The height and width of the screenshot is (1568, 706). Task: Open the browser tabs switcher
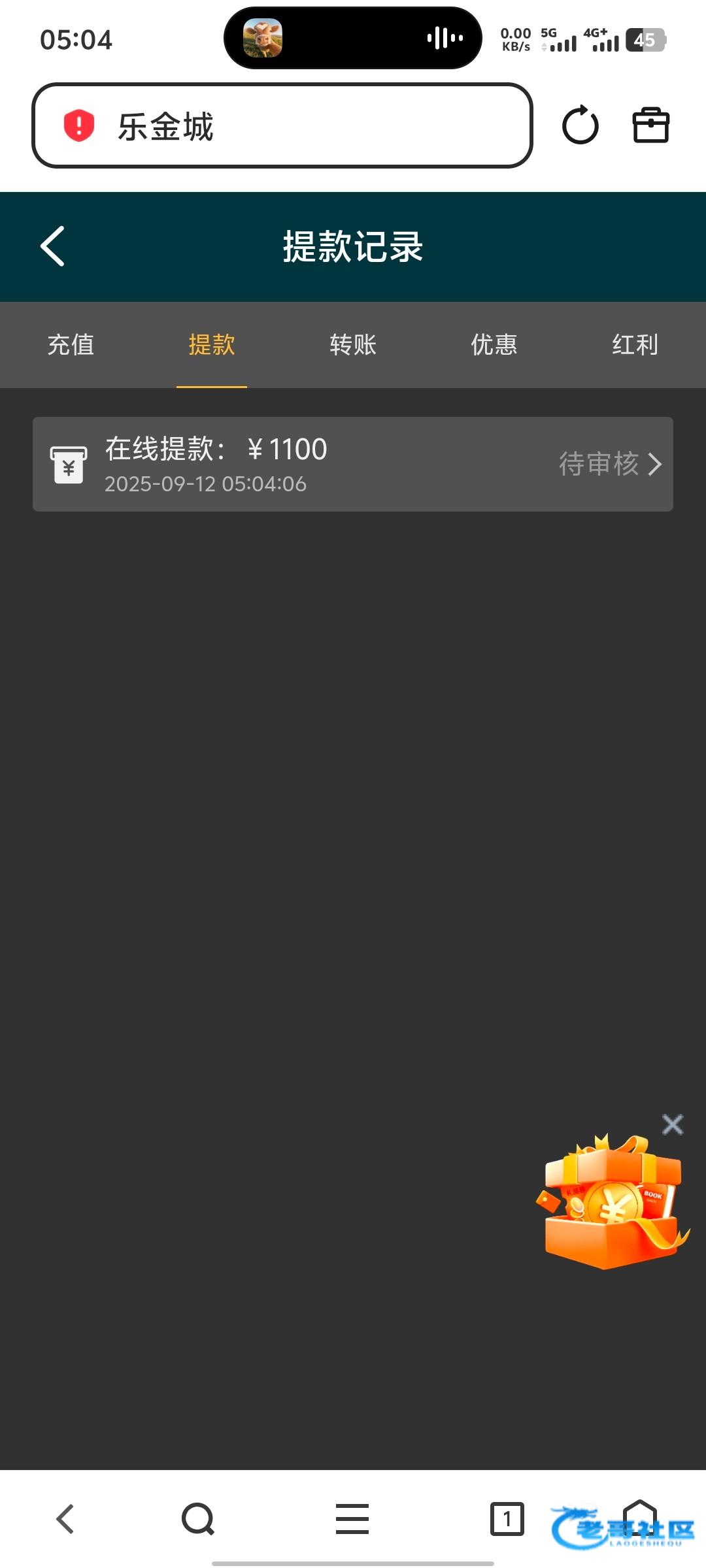coord(507,1518)
